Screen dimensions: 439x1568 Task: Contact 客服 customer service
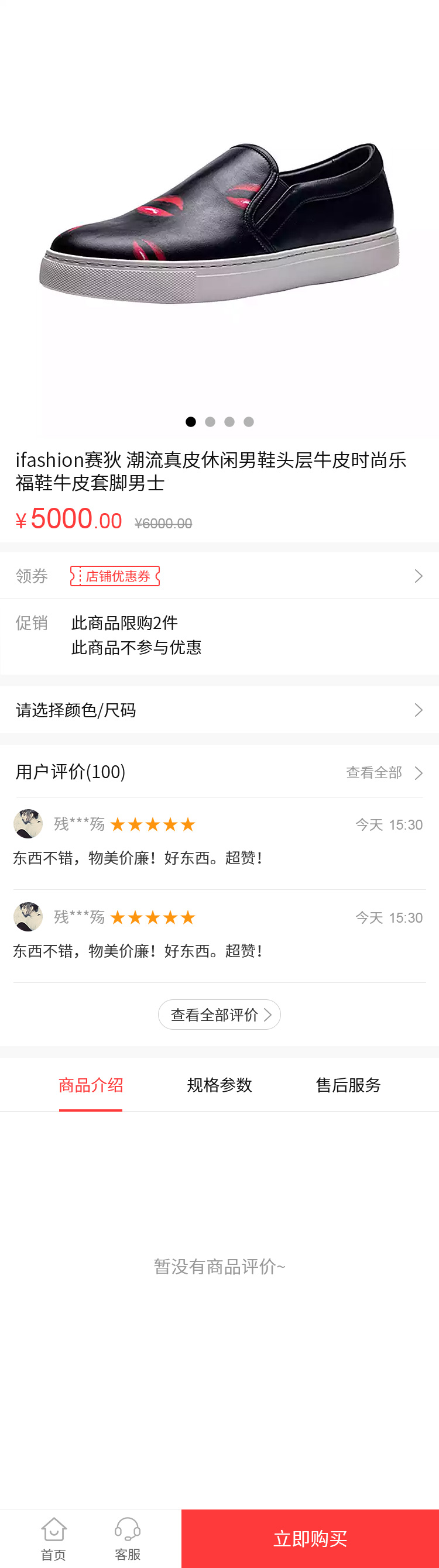[128, 1538]
